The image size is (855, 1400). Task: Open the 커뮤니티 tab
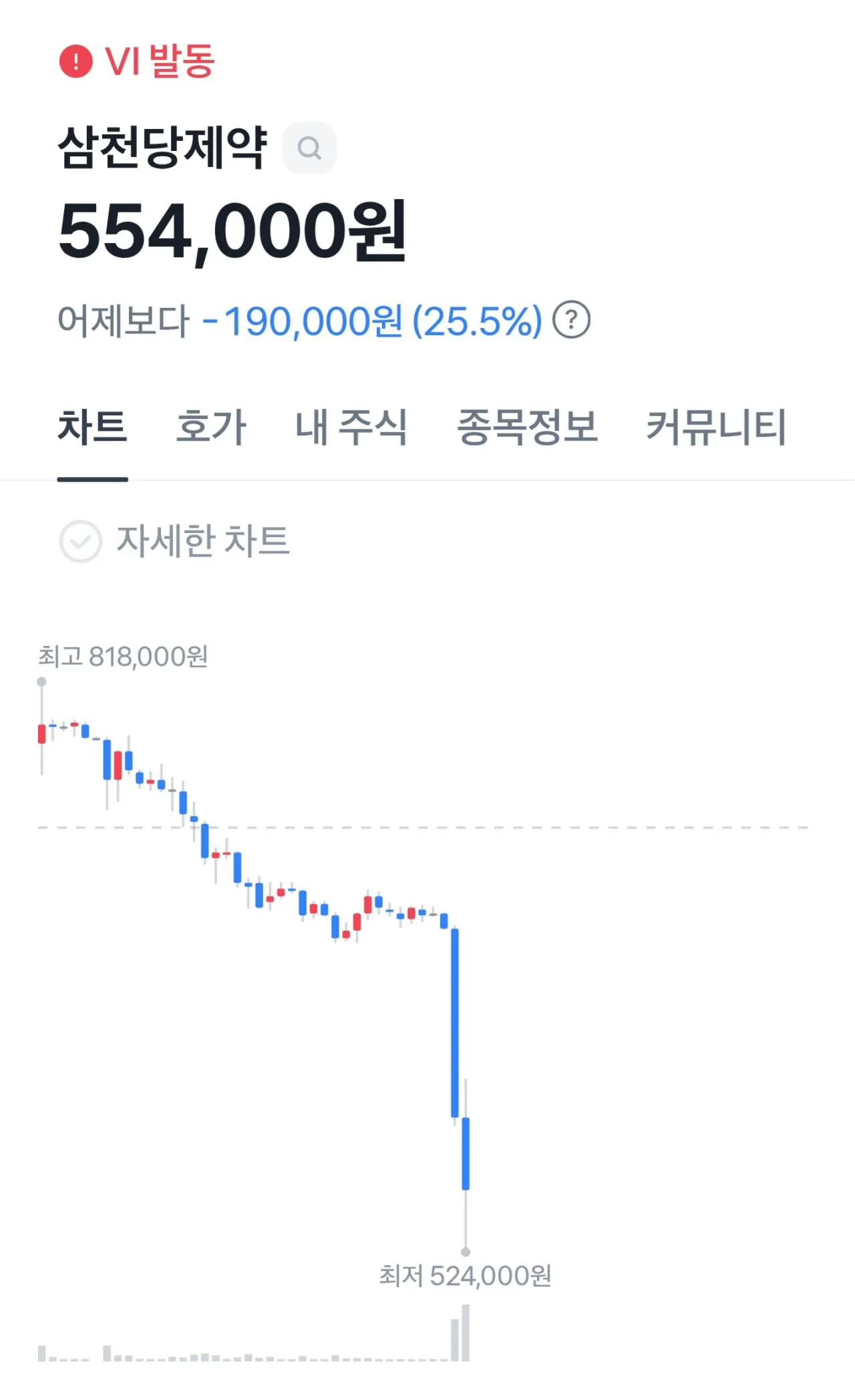tap(716, 428)
